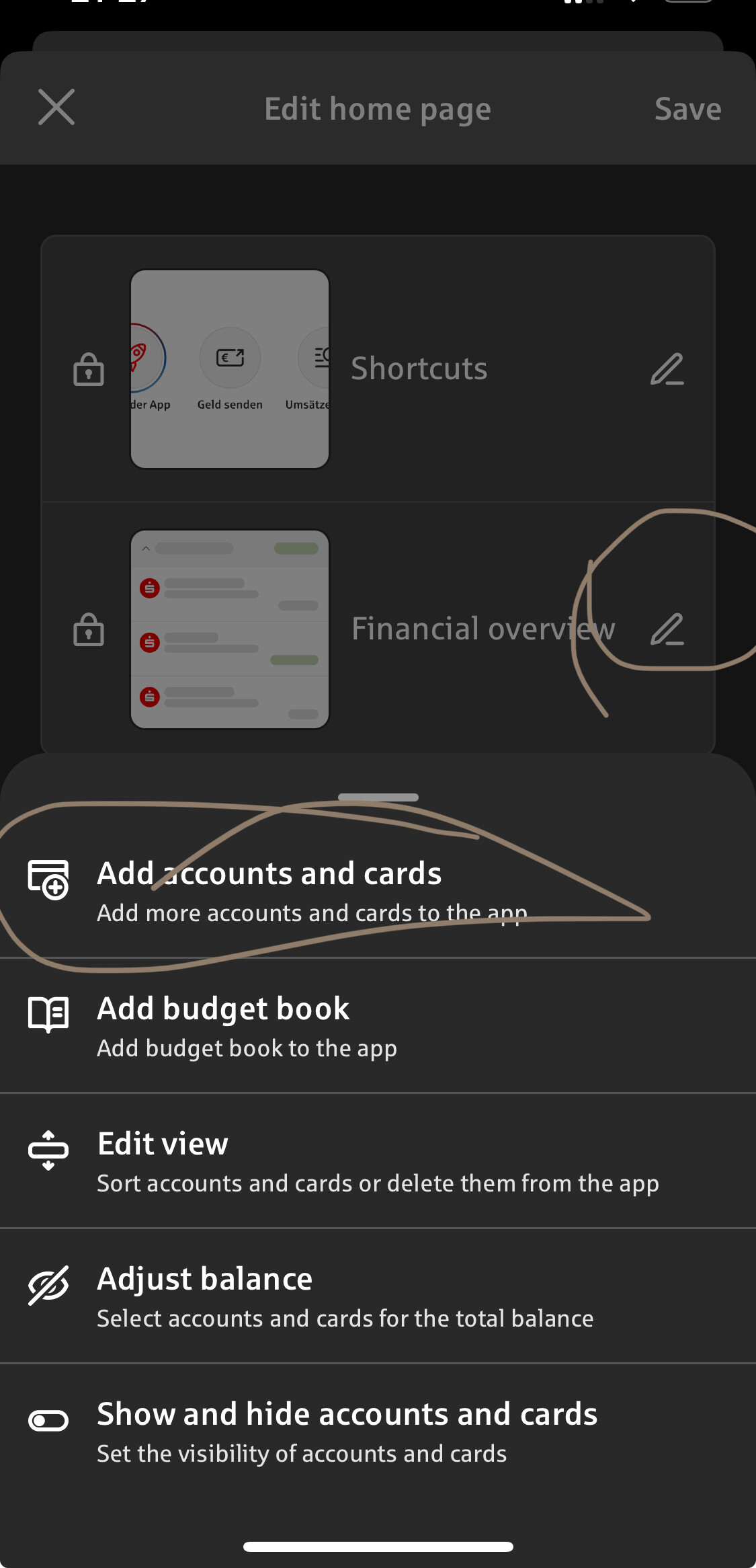Image resolution: width=756 pixels, height=1568 pixels.
Task: Close the Edit home page screen
Action: (56, 108)
